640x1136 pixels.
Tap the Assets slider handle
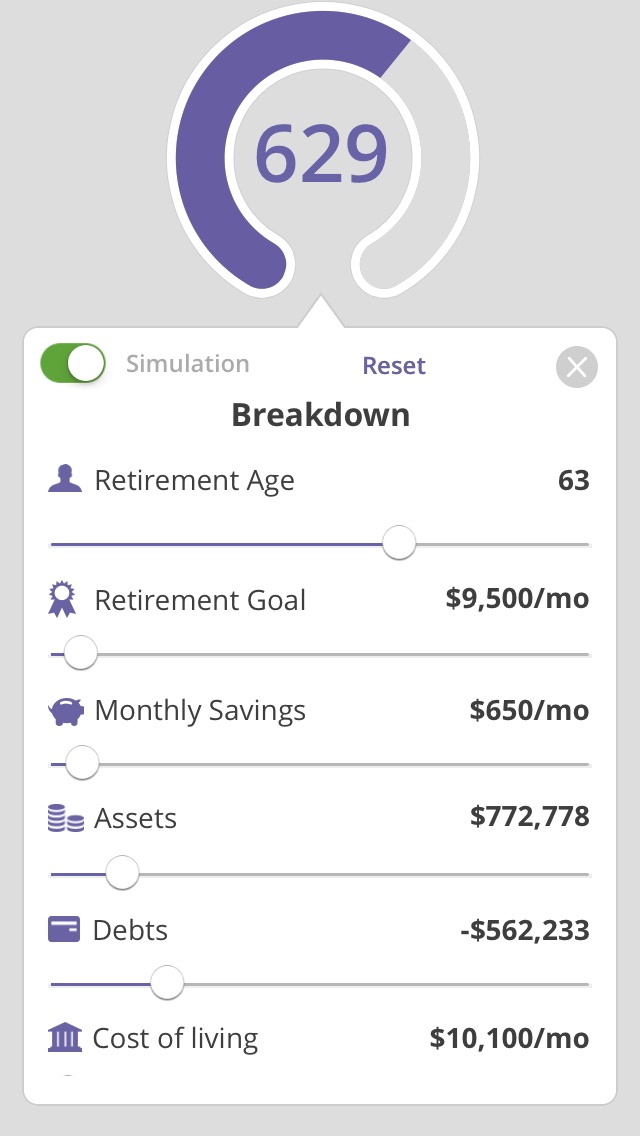pos(122,873)
